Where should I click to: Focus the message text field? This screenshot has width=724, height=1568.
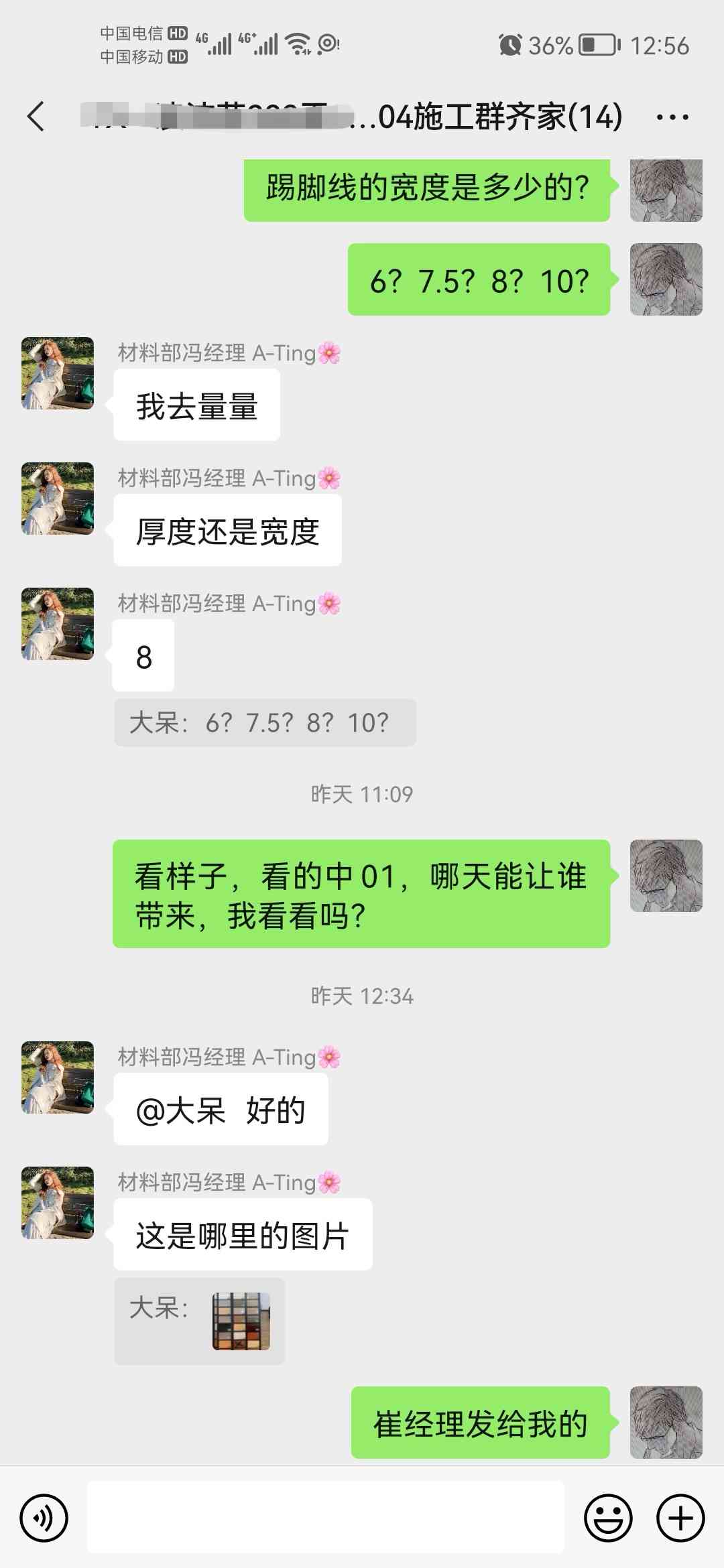(326, 1518)
